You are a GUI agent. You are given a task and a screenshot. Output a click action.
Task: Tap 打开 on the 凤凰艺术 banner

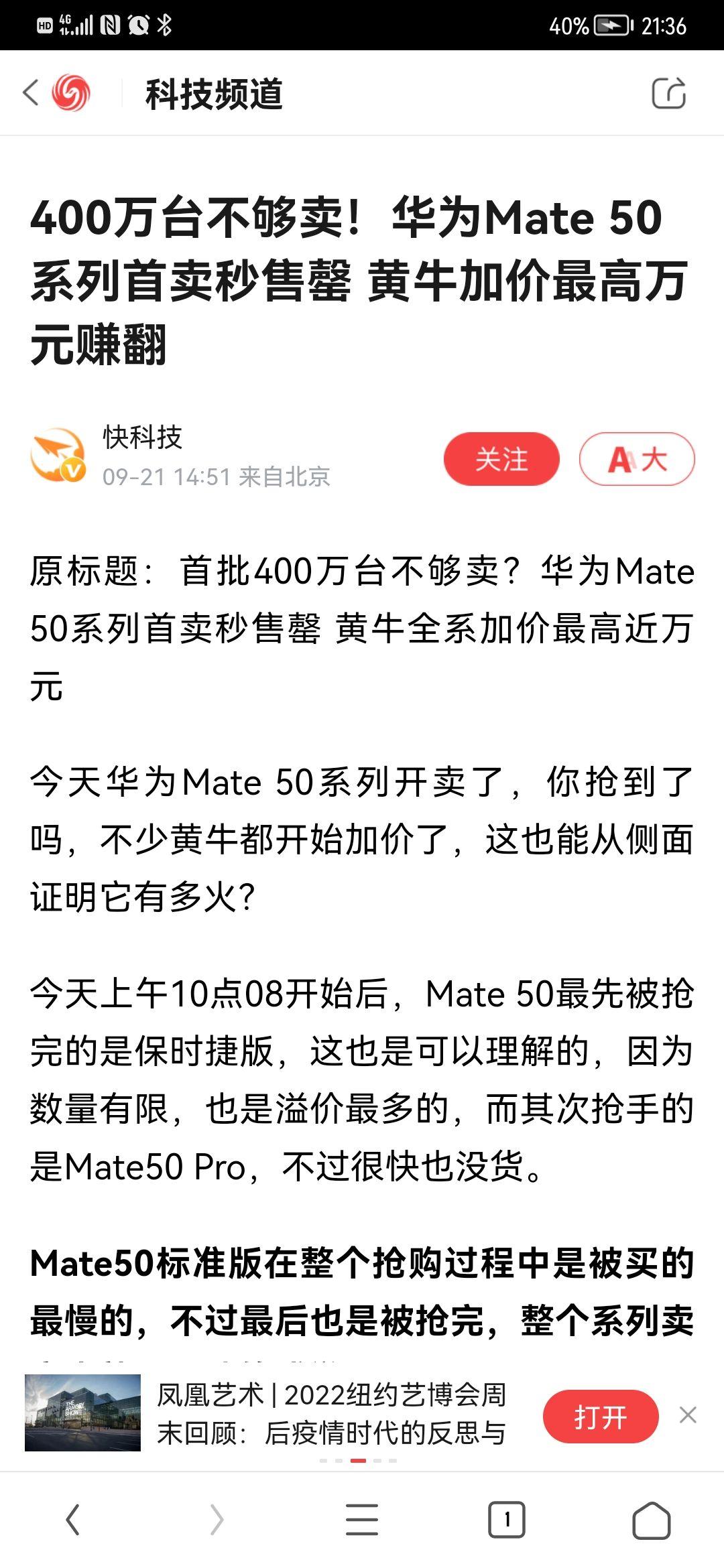click(600, 1417)
